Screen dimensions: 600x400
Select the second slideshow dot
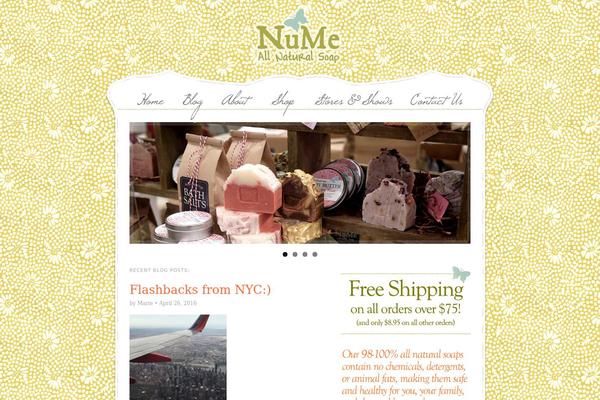pyautogui.click(x=295, y=254)
